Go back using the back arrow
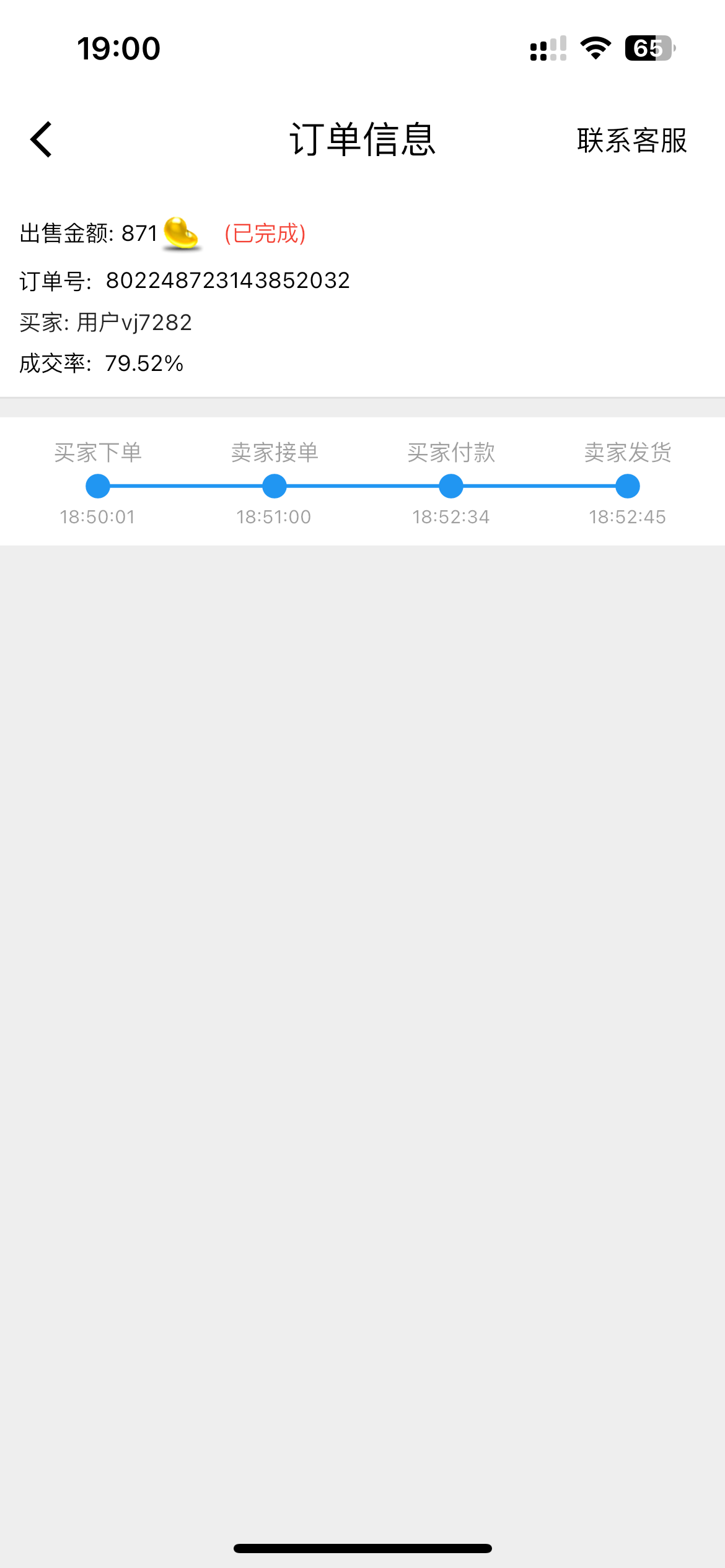 (41, 140)
